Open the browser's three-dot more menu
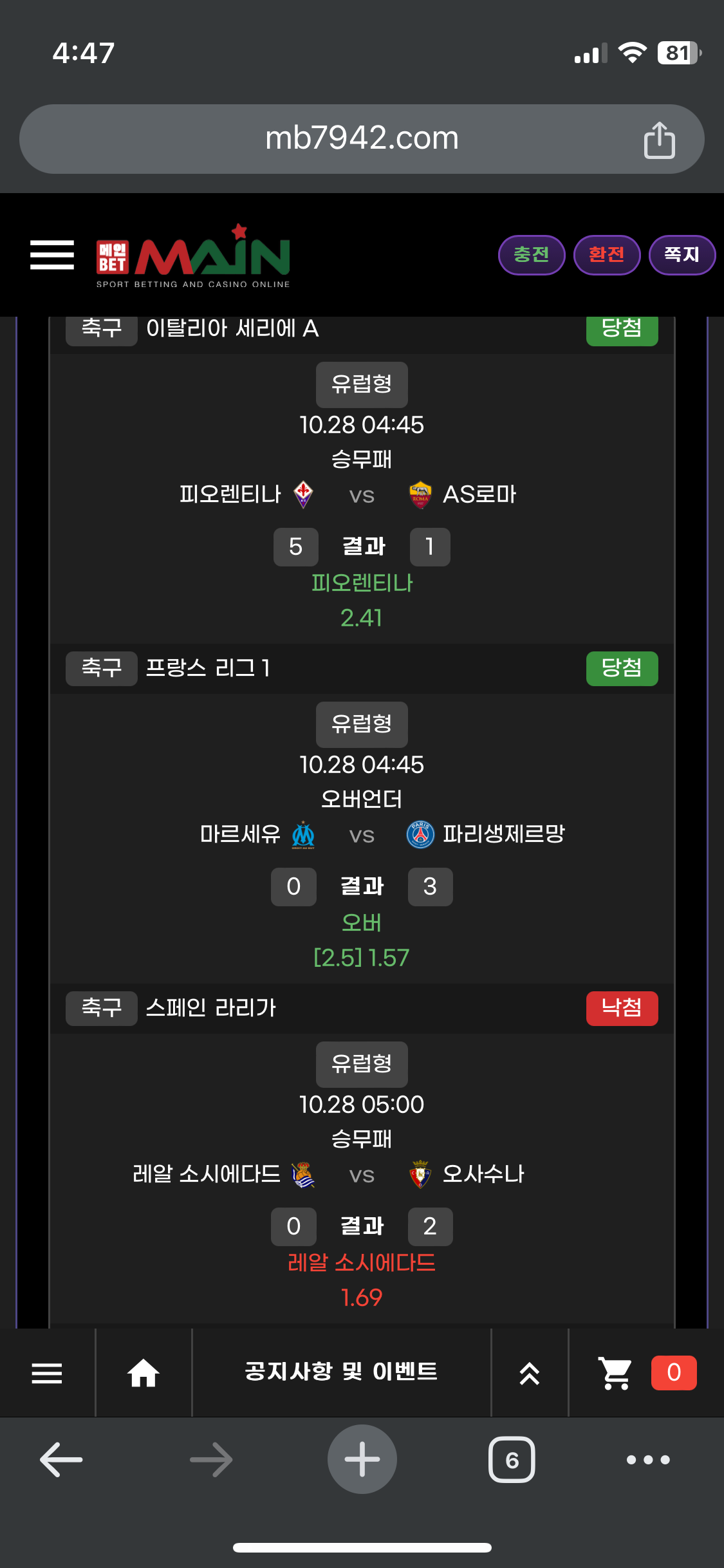The height and width of the screenshot is (1568, 724). pos(648,1459)
